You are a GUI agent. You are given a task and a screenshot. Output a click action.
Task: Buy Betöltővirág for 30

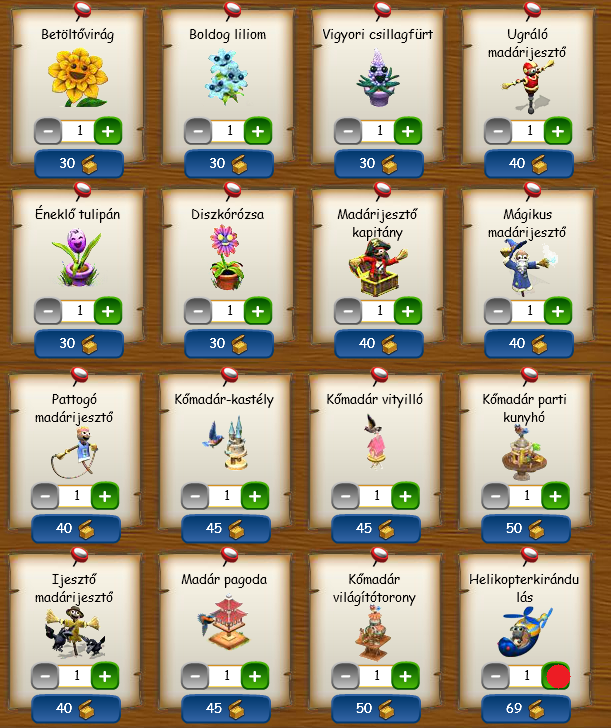(x=79, y=164)
